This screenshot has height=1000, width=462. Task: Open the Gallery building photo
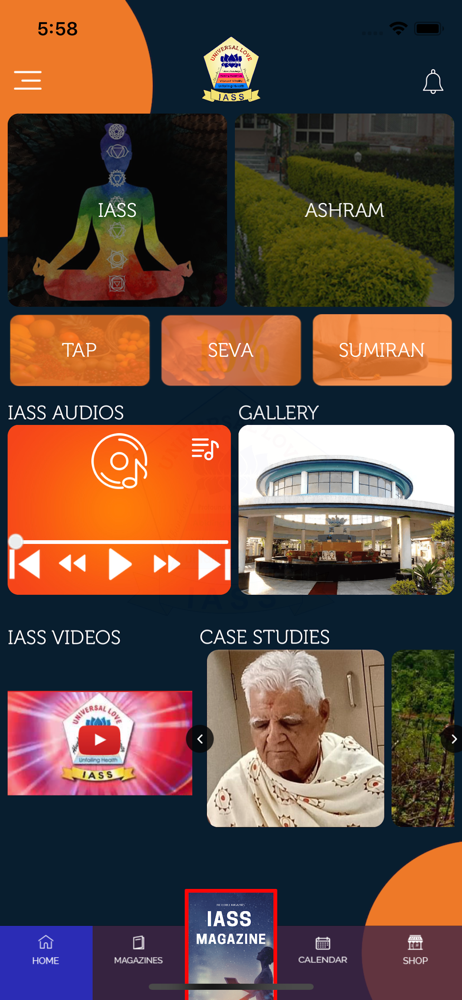(346, 510)
